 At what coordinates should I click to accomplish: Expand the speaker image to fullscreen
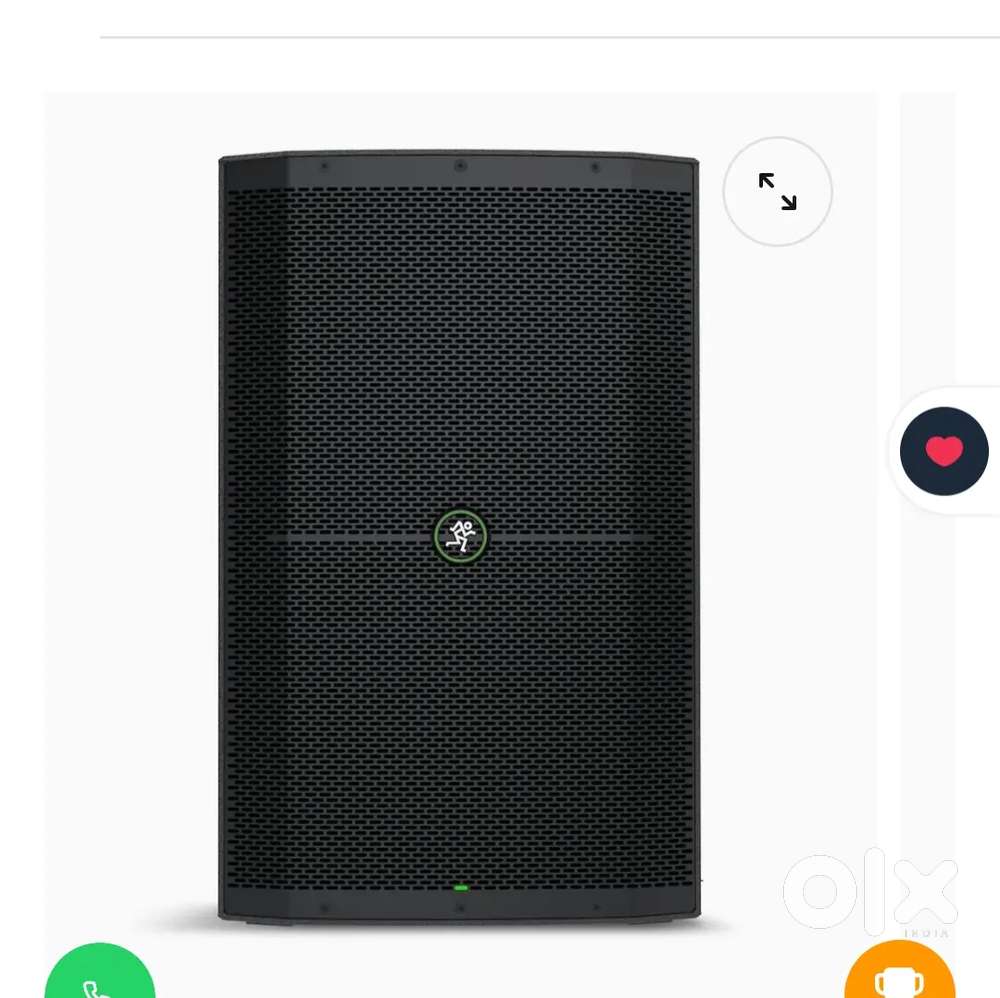[777, 191]
